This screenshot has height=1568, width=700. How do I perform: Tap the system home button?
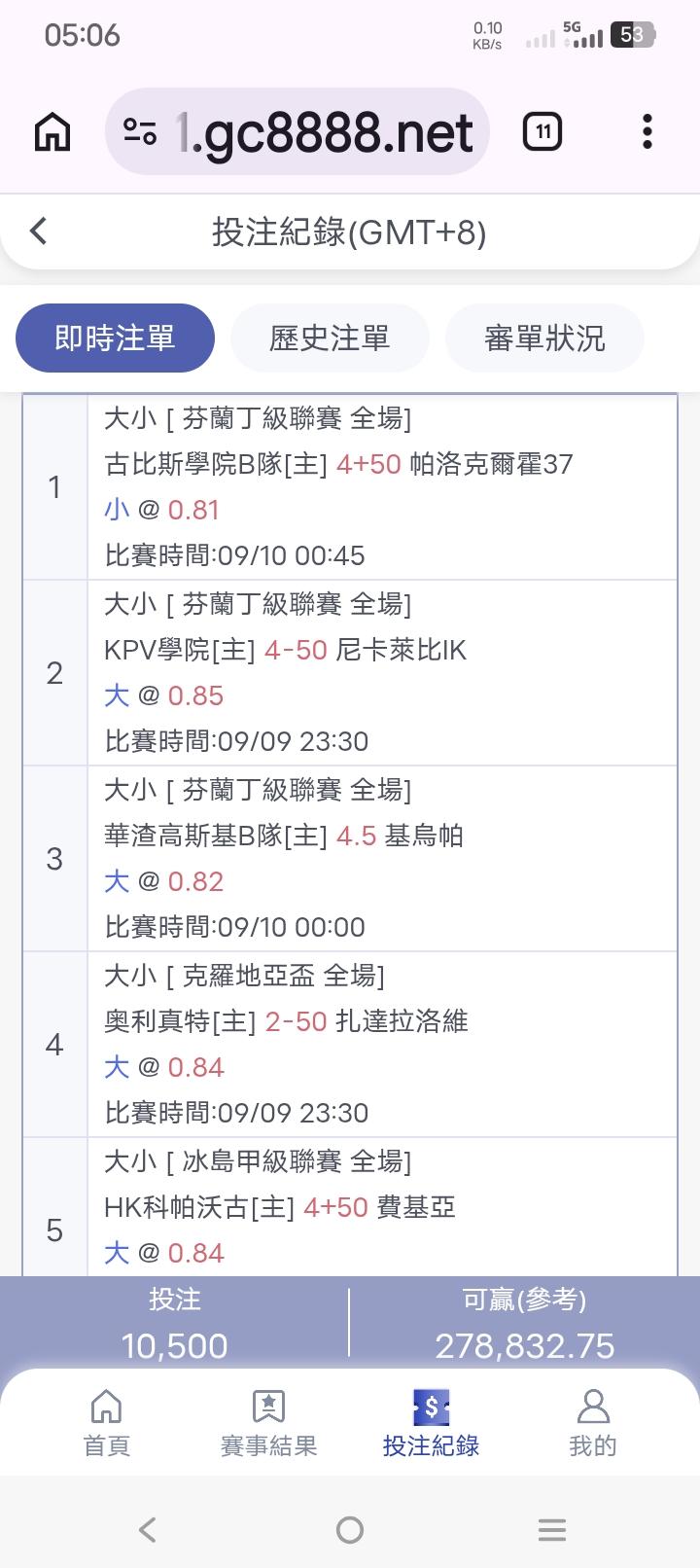point(350,1530)
